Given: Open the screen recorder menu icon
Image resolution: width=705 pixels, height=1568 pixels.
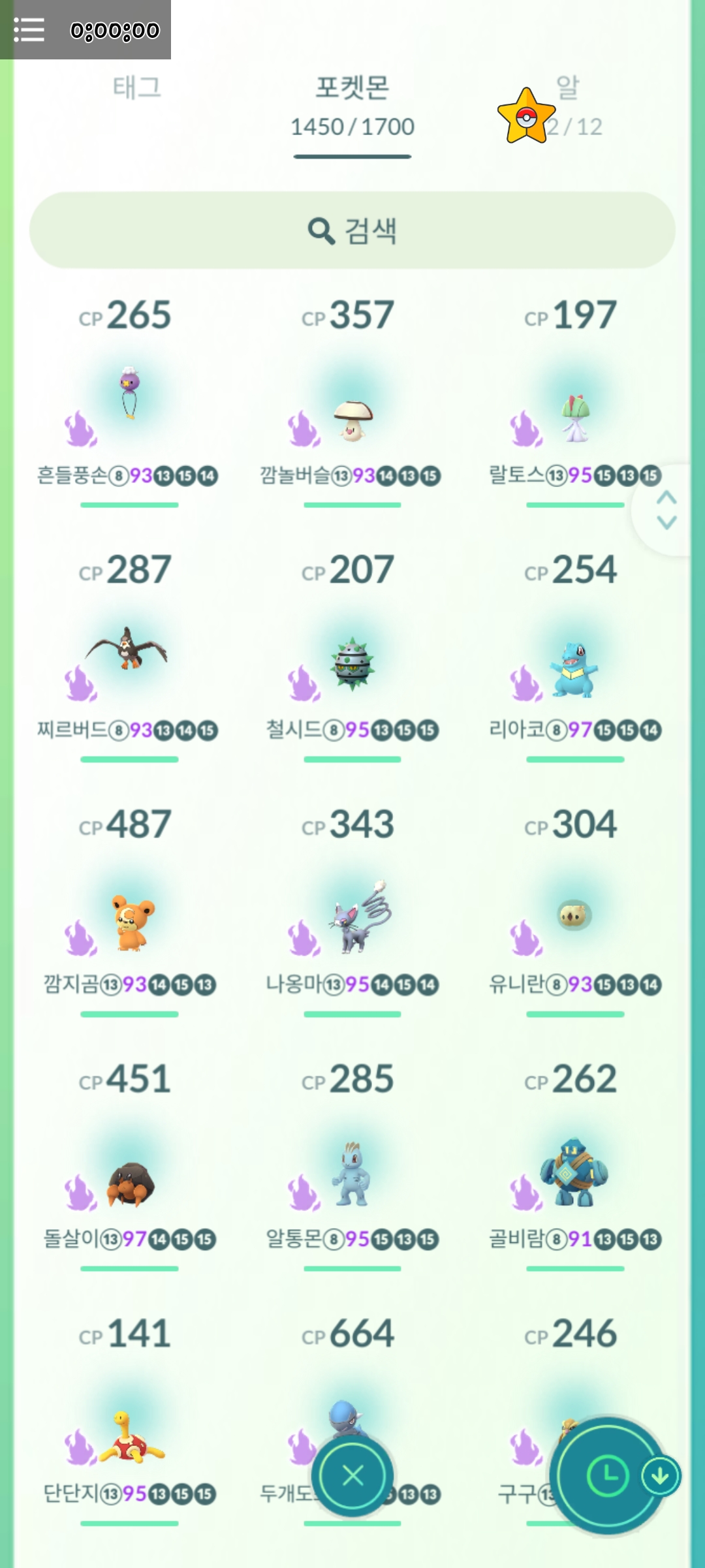Looking at the screenshot, I should [29, 30].
